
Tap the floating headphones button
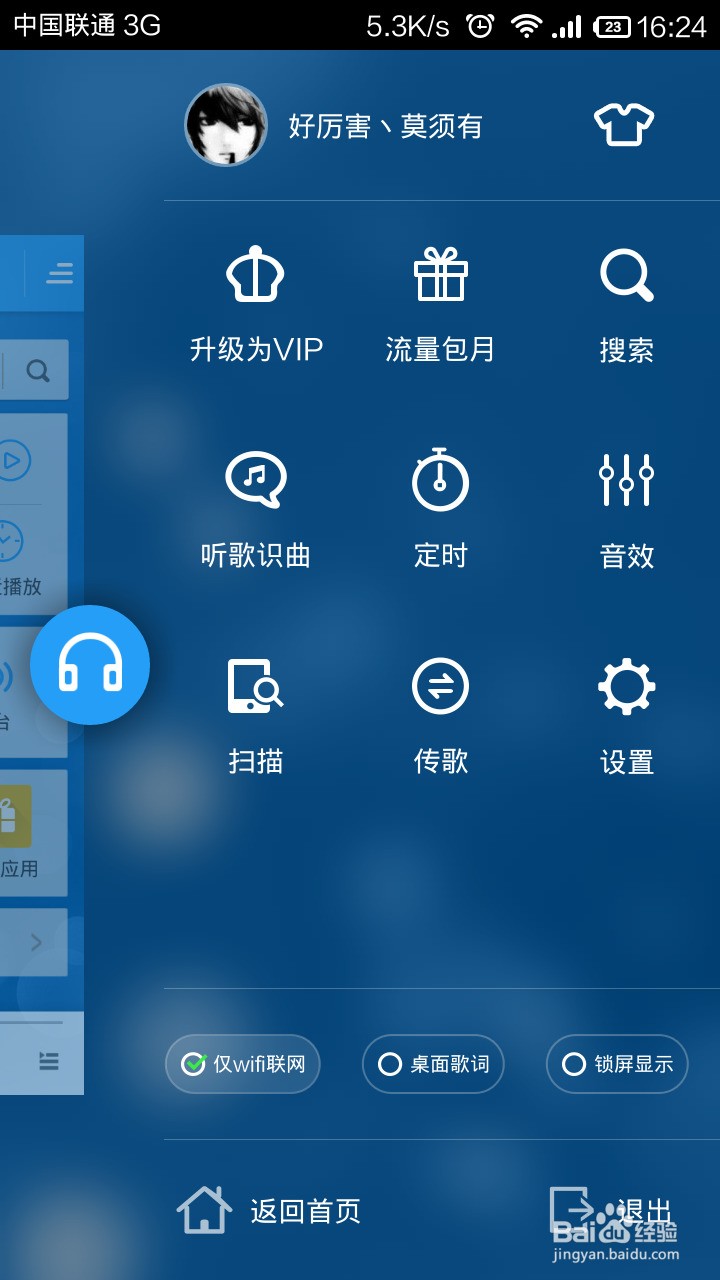click(x=90, y=665)
